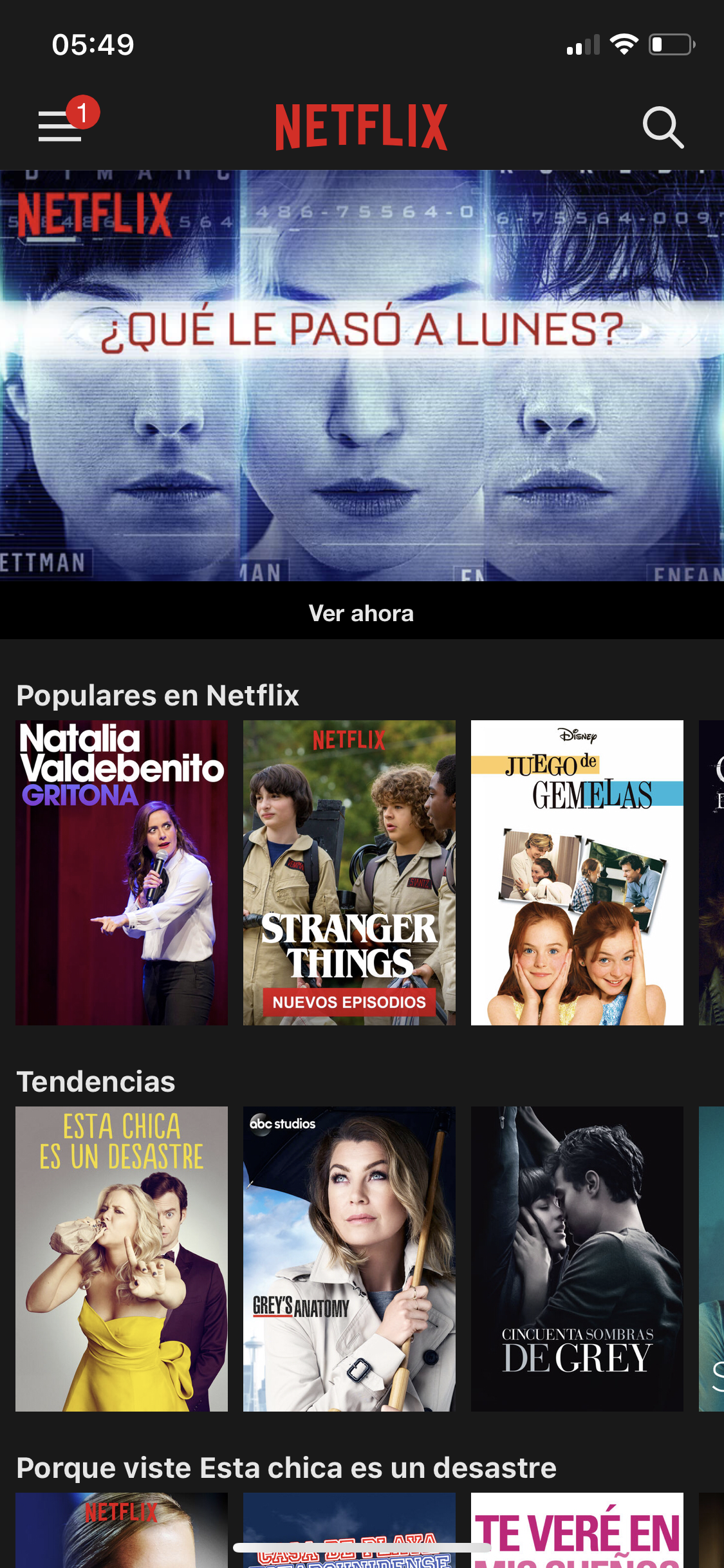This screenshot has width=724, height=1568.
Task: Open Natalia Valdebenito Gritona
Action: pos(122,872)
